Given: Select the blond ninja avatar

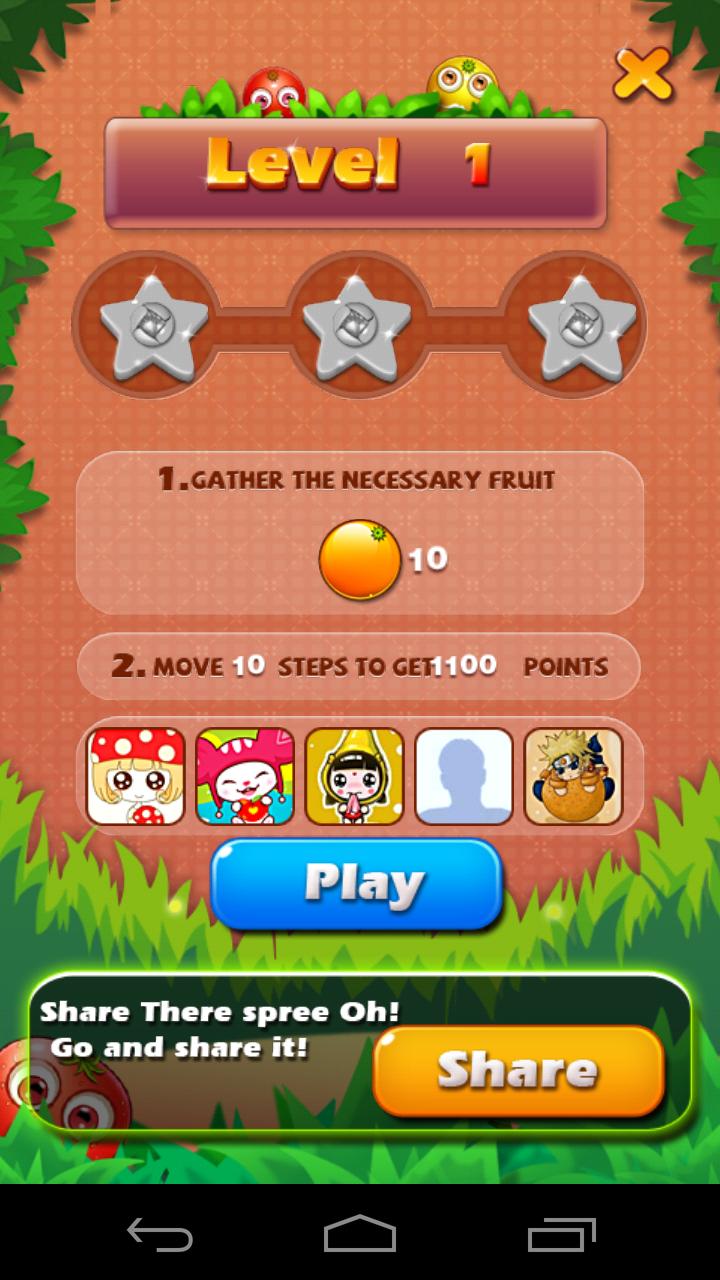Looking at the screenshot, I should (x=573, y=776).
